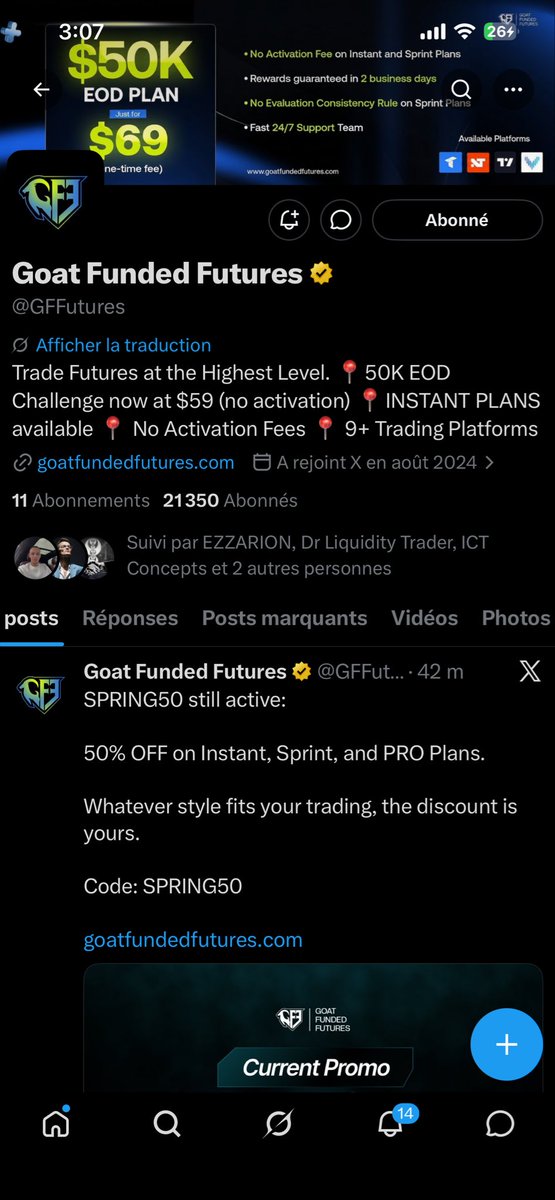The width and height of the screenshot is (555, 1200).
Task: Open goatfundedfutures.com link in the SPRING50 post
Action: [193, 940]
